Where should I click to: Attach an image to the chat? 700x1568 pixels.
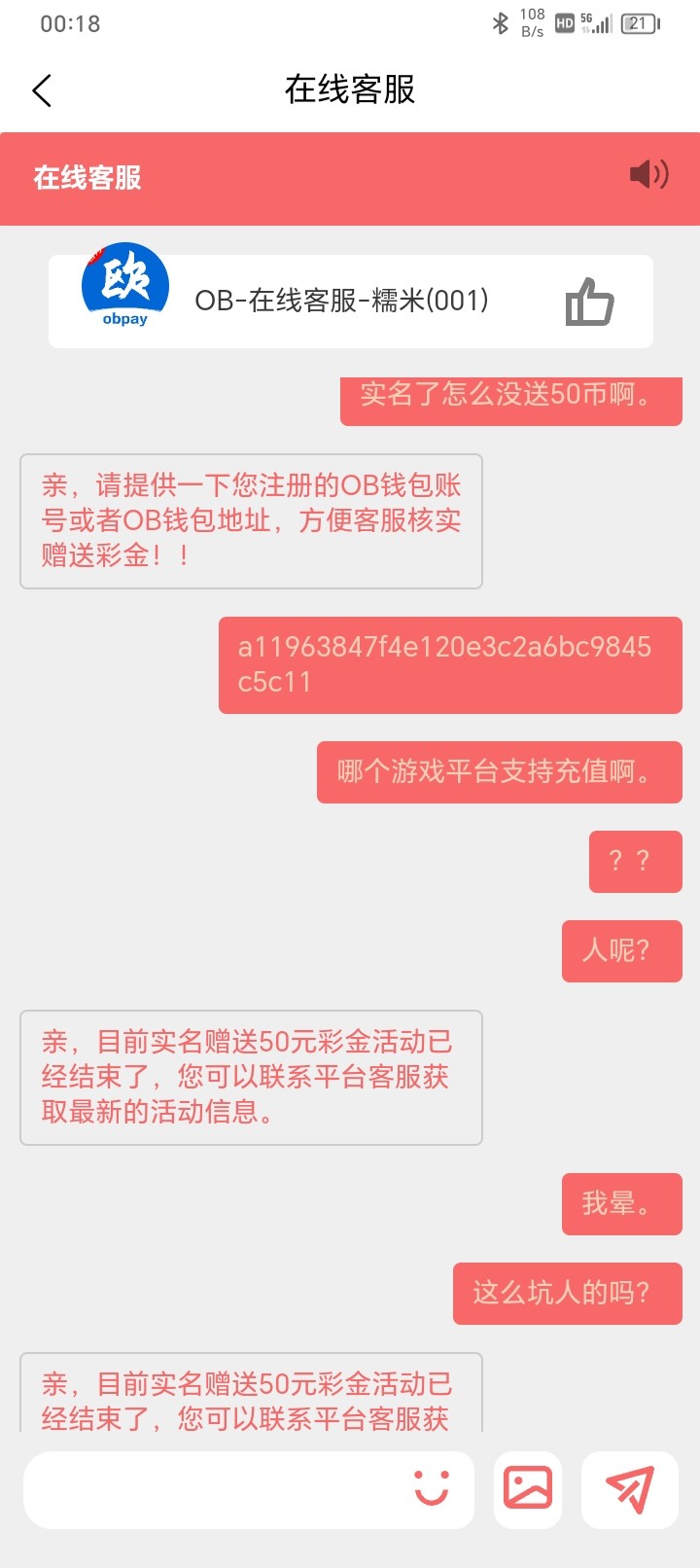click(528, 1488)
